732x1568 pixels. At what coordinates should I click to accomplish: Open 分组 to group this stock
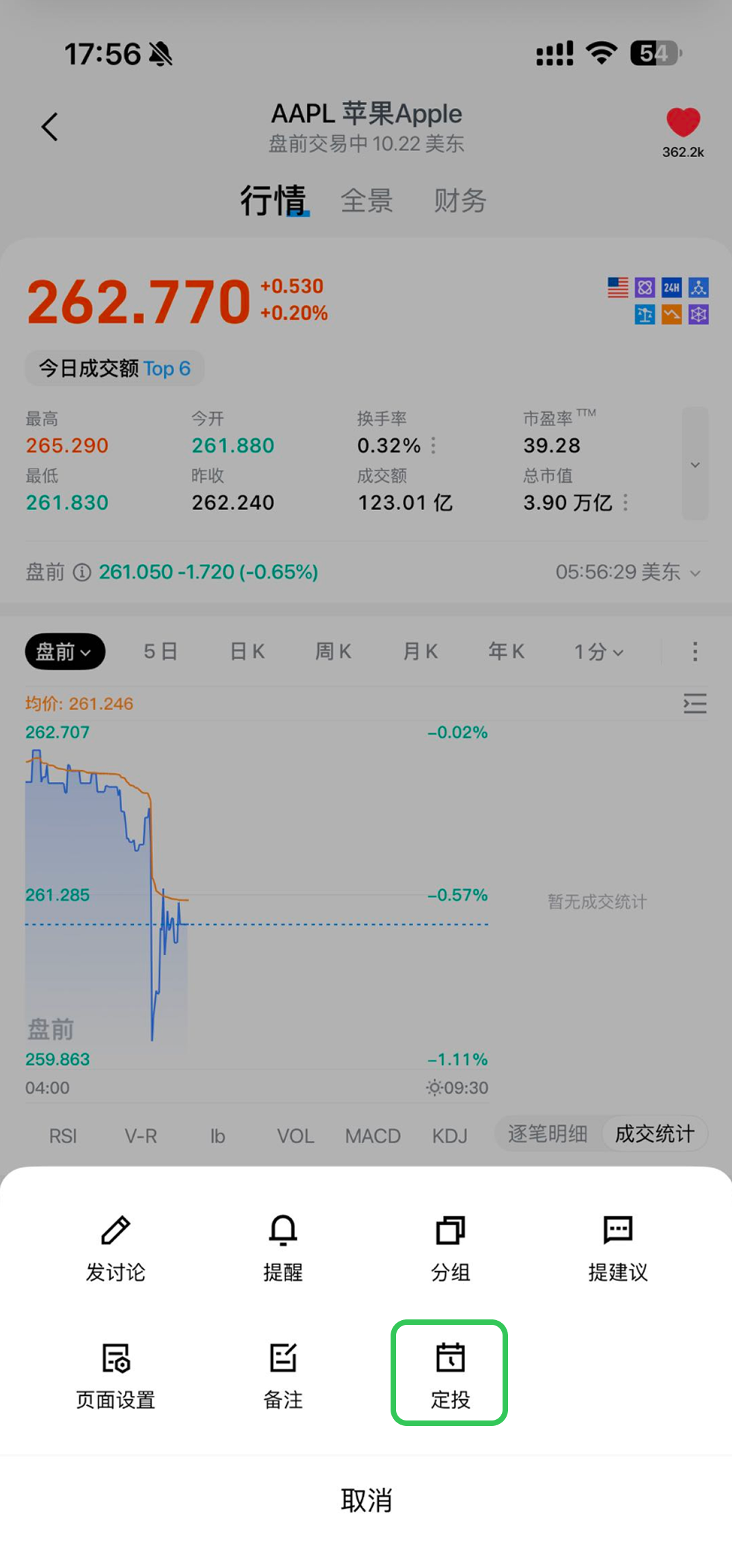(450, 1247)
